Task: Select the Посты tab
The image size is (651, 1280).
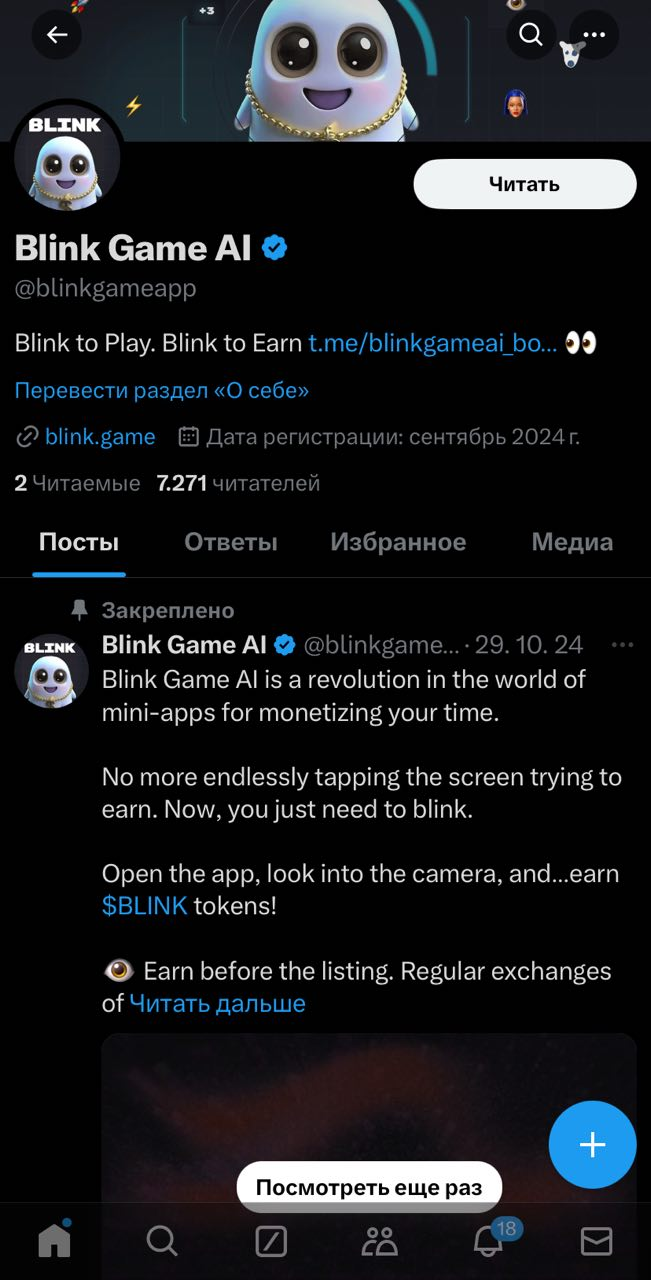Action: [x=79, y=542]
